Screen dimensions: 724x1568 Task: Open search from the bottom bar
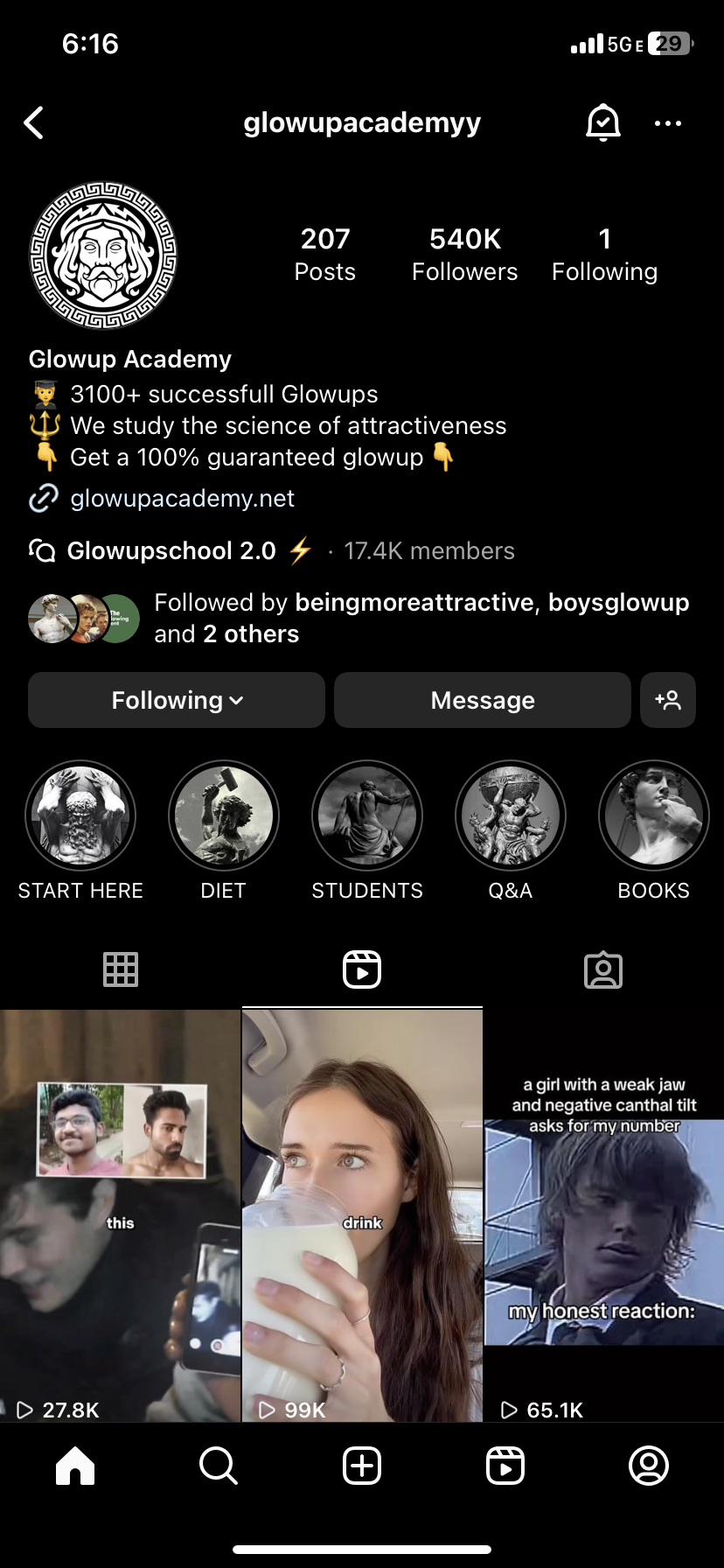coord(218,1466)
